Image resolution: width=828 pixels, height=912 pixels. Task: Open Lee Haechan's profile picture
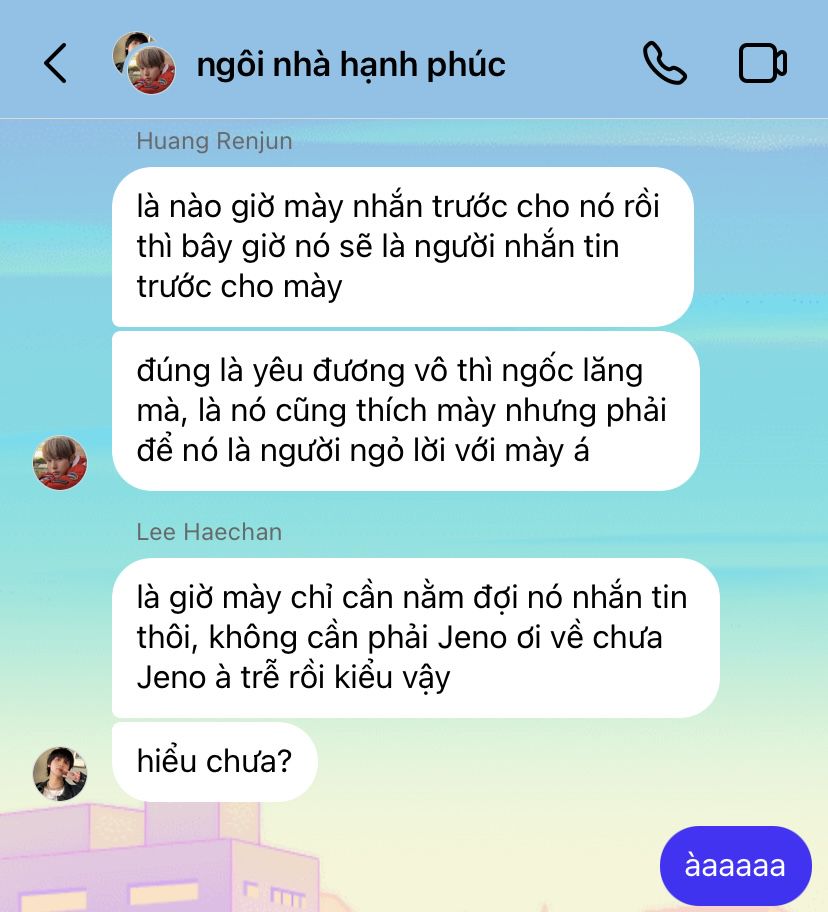(60, 772)
